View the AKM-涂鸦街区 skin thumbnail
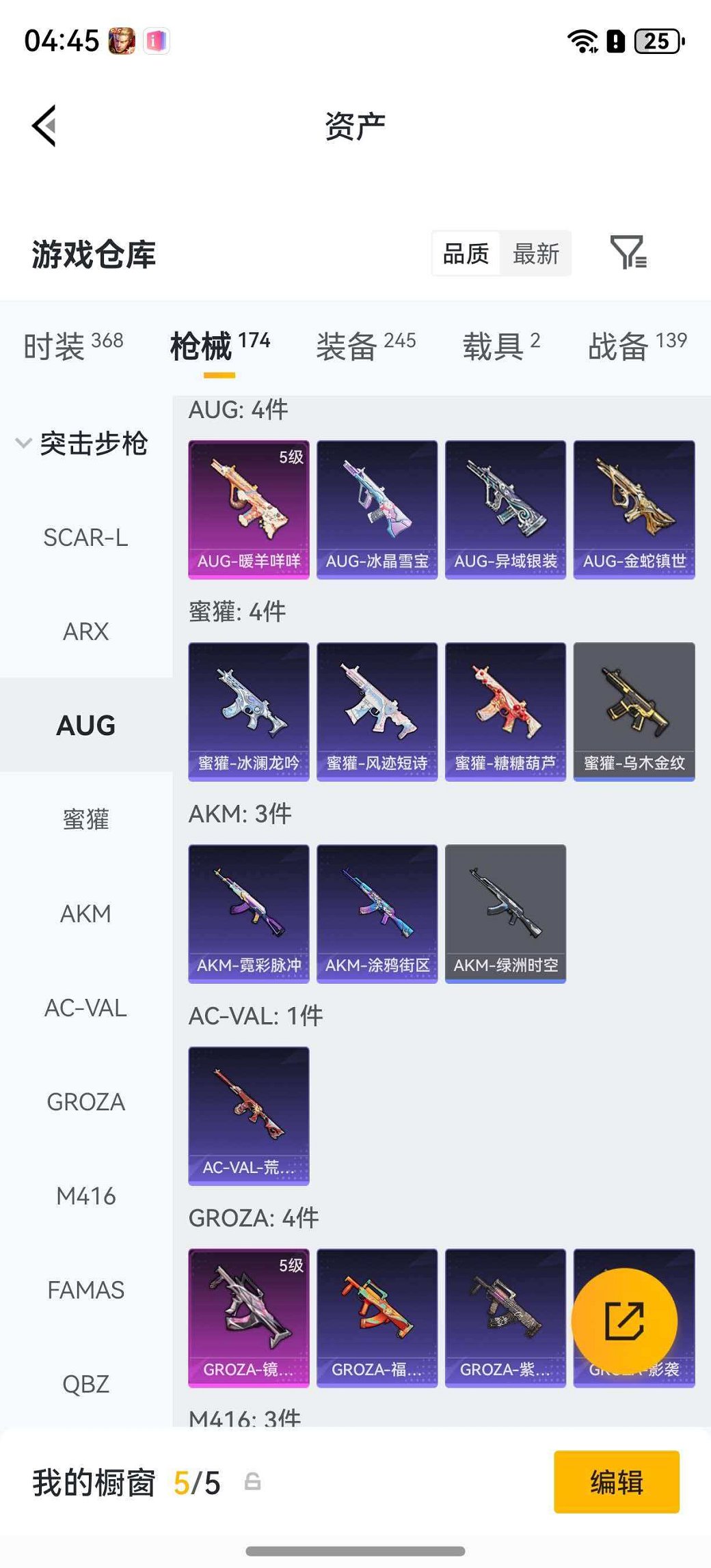 pos(377,913)
